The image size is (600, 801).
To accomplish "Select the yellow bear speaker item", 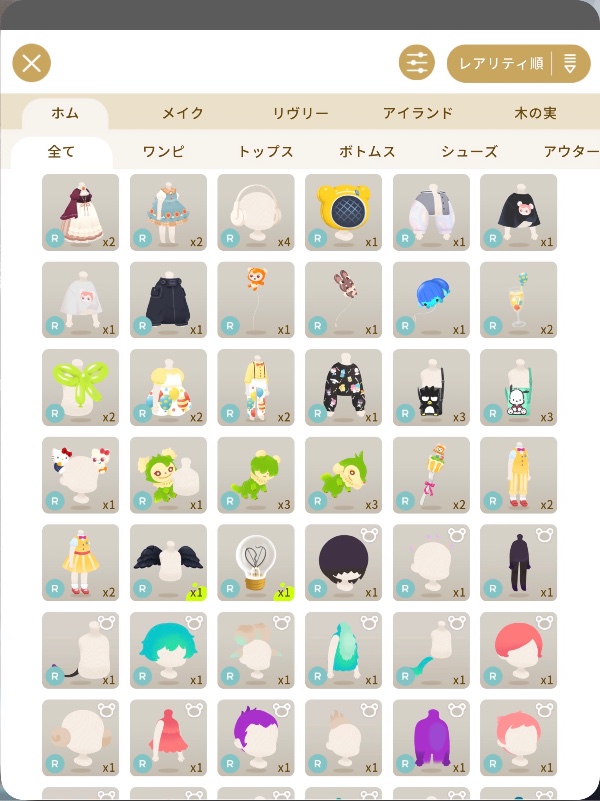I will click(343, 212).
